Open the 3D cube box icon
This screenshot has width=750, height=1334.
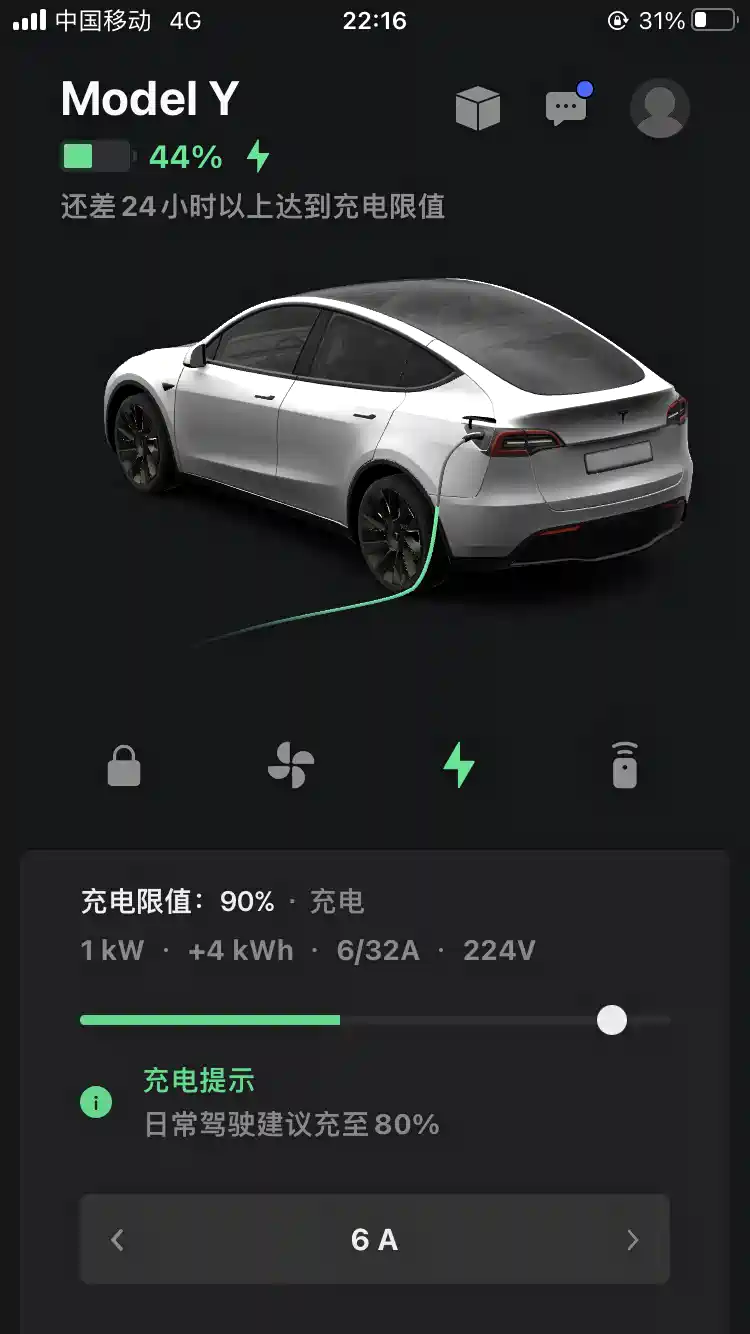tap(478, 108)
